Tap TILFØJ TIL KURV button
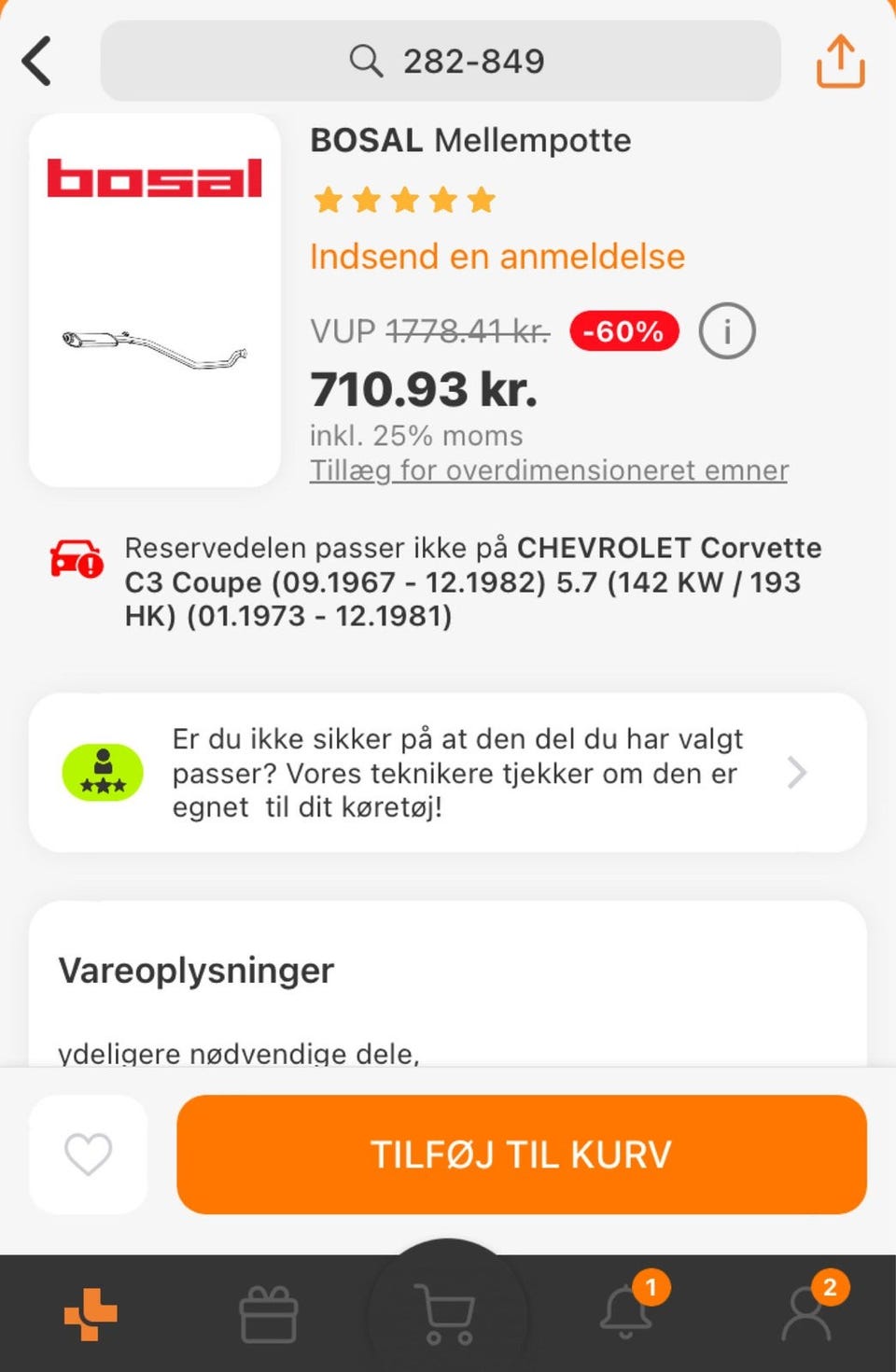This screenshot has width=896, height=1372. click(x=522, y=1155)
